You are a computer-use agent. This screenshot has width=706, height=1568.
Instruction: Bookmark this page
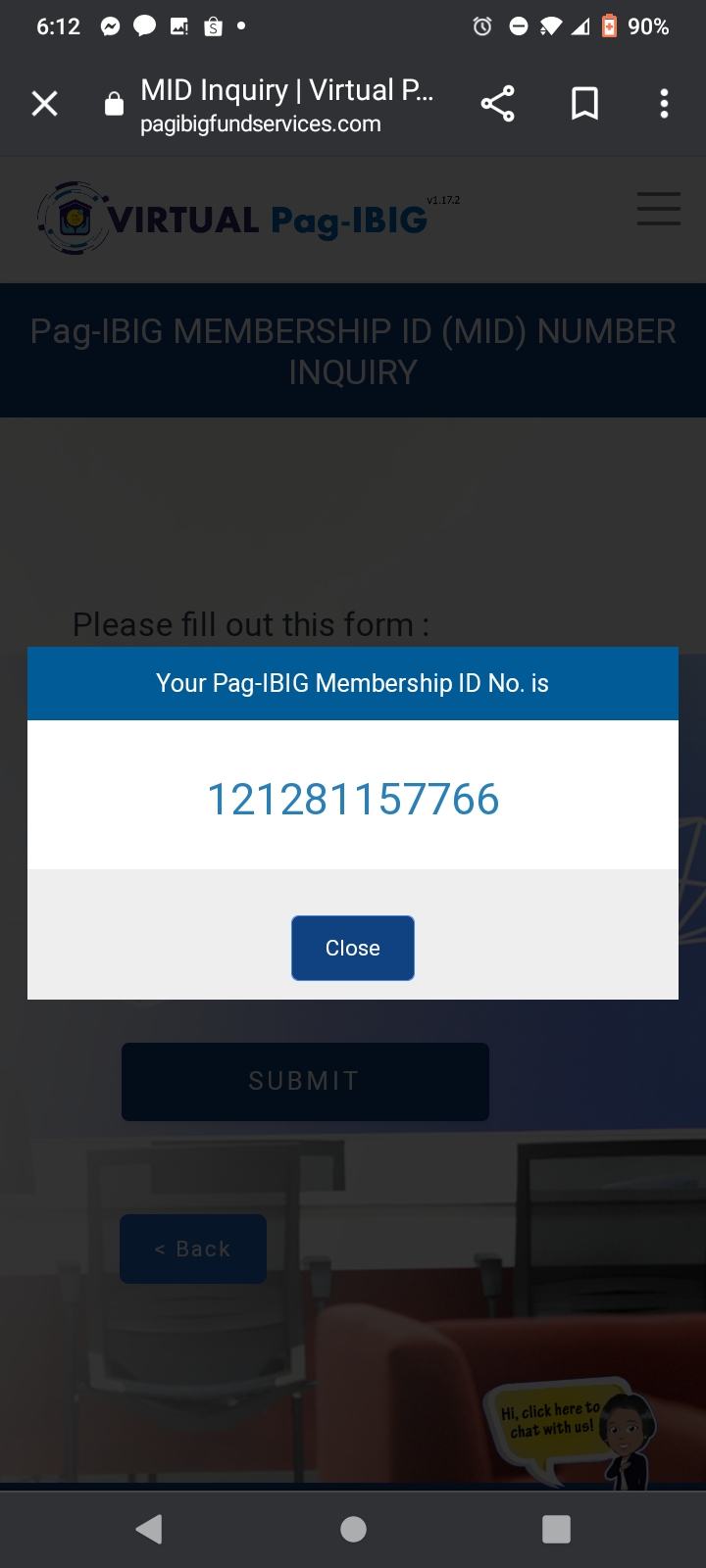coord(584,103)
